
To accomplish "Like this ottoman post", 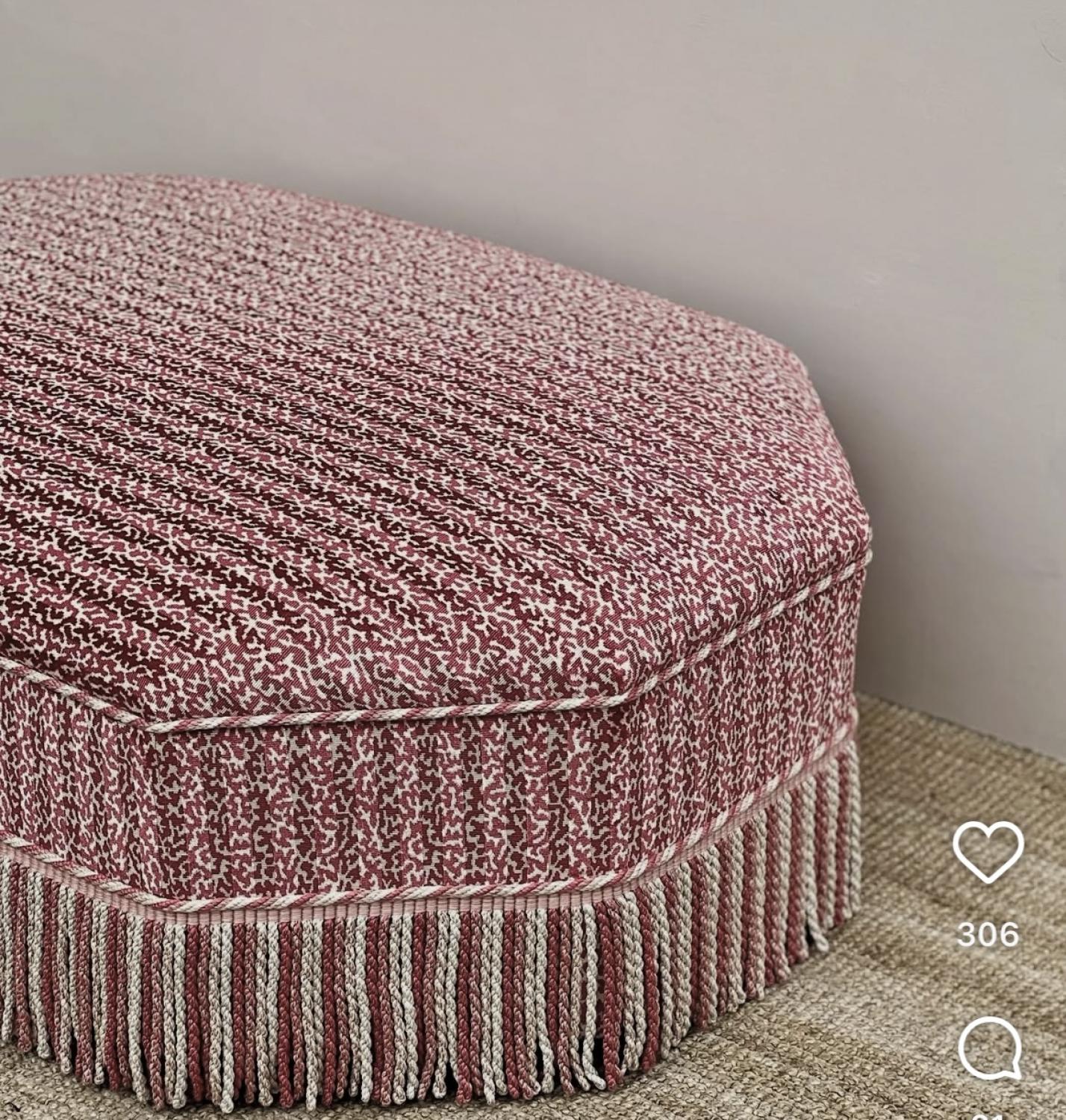I will pyautogui.click(x=988, y=851).
